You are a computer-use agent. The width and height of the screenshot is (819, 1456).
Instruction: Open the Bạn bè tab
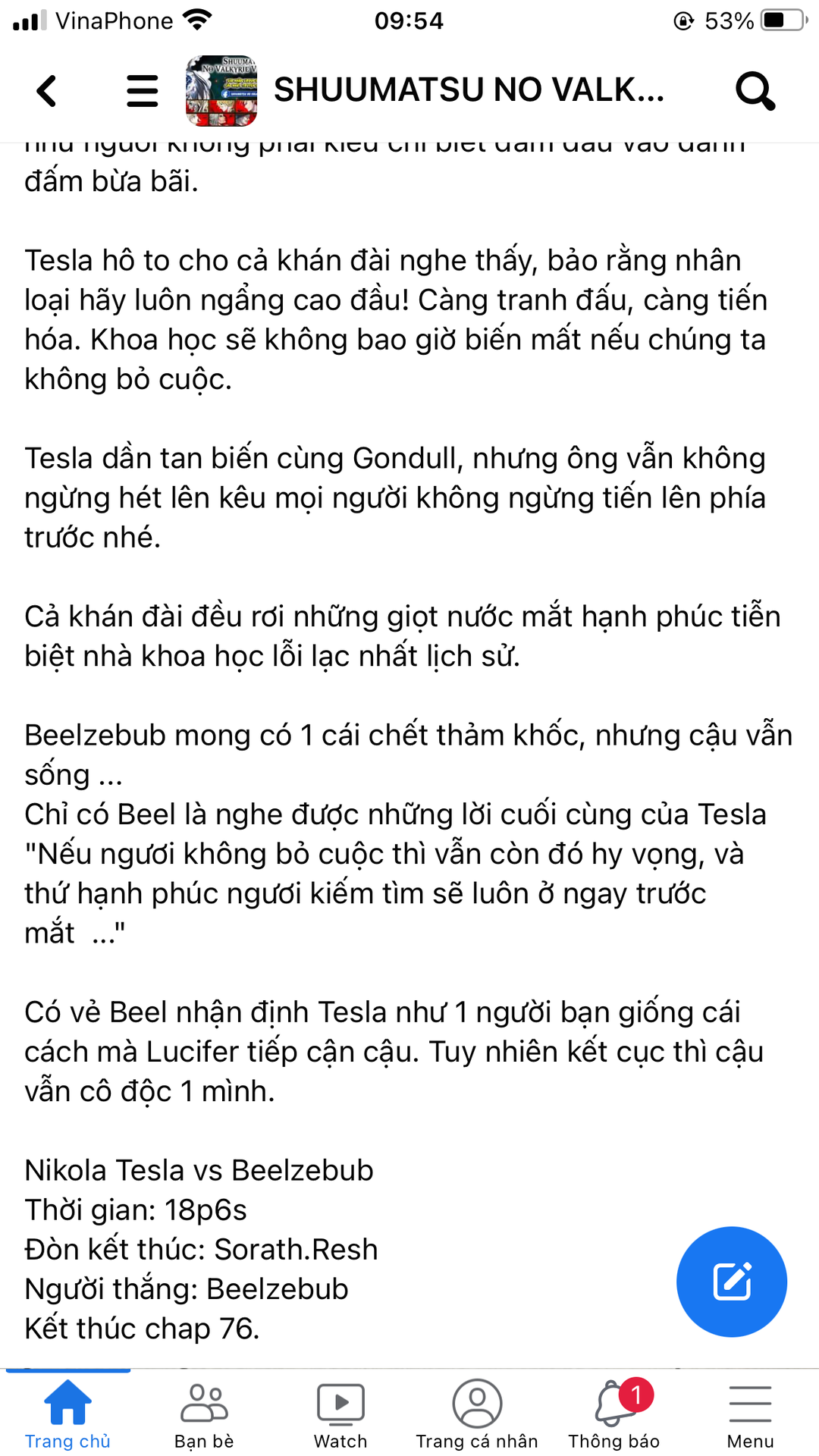204,1414
